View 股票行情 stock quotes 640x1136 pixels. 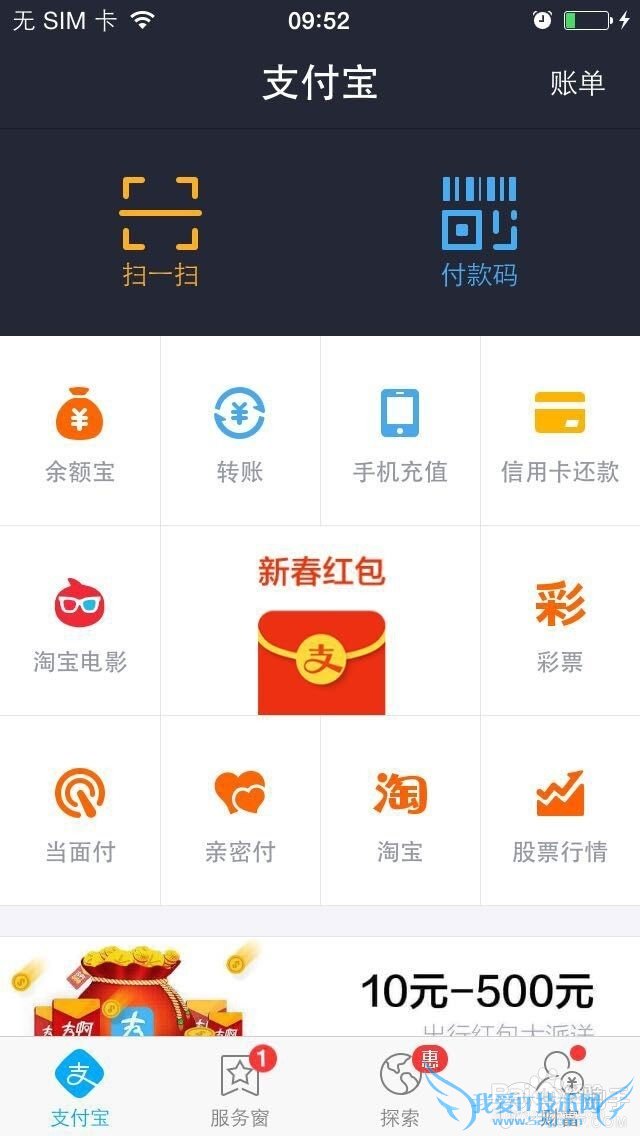pyautogui.click(x=560, y=812)
